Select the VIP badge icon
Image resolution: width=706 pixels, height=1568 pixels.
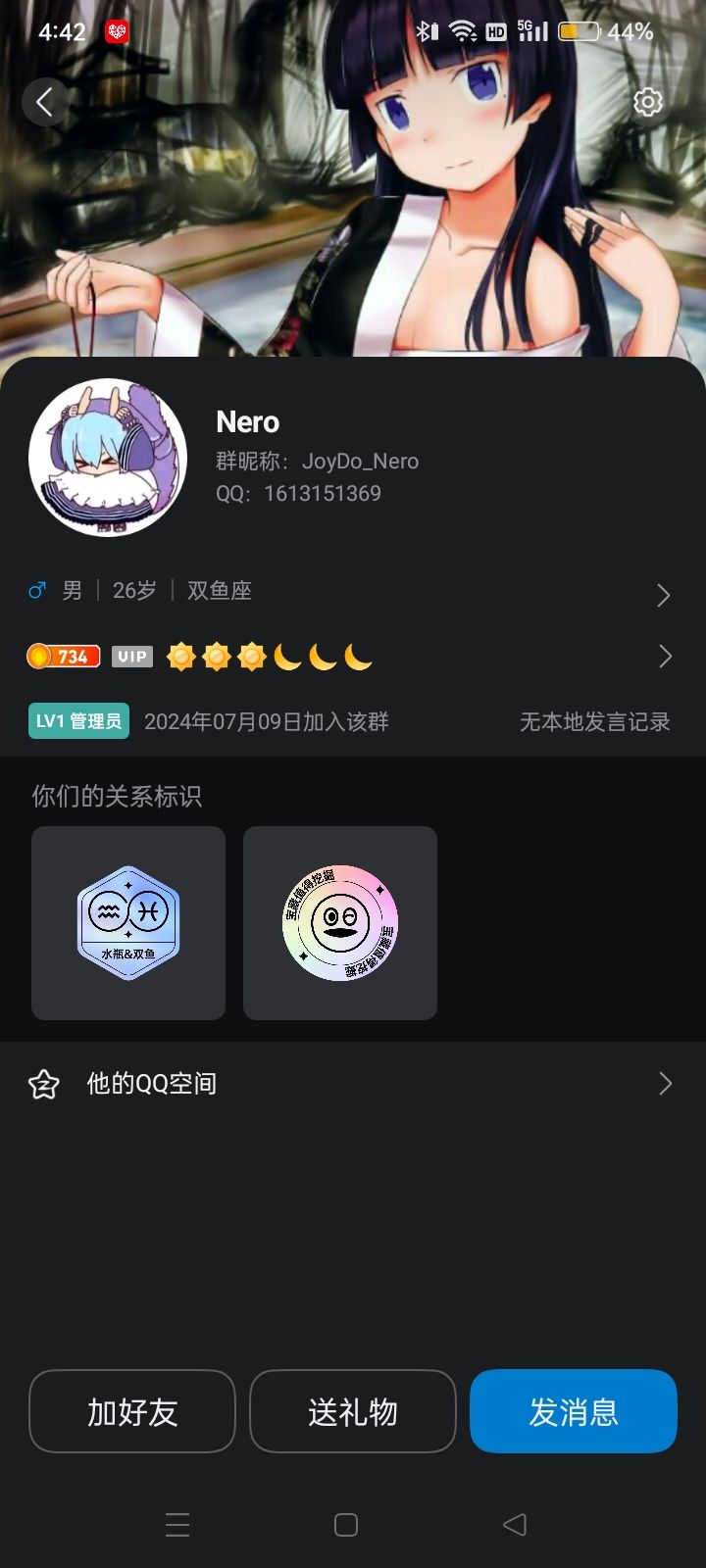click(x=132, y=655)
